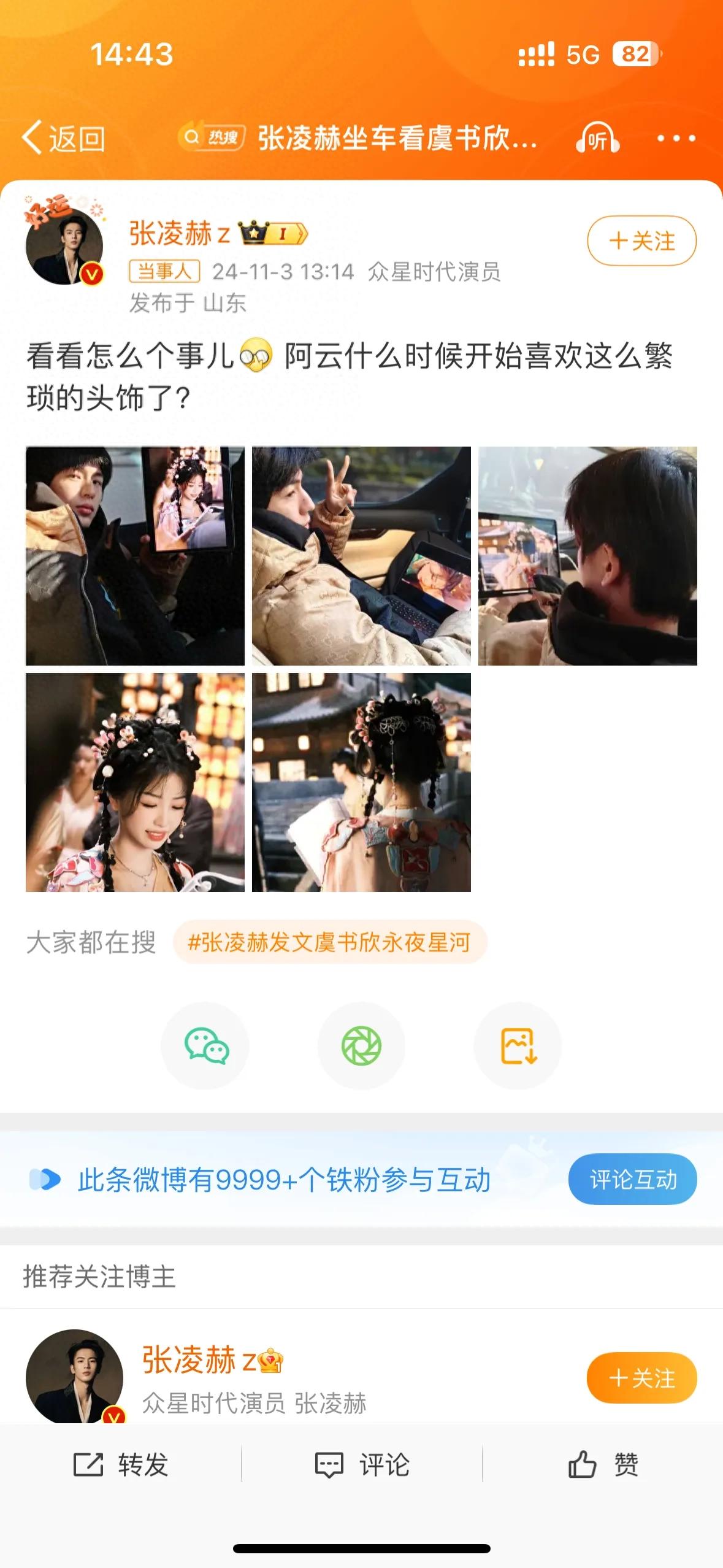View the smiling costume portrait photo
The image size is (723, 1568).
click(x=135, y=782)
